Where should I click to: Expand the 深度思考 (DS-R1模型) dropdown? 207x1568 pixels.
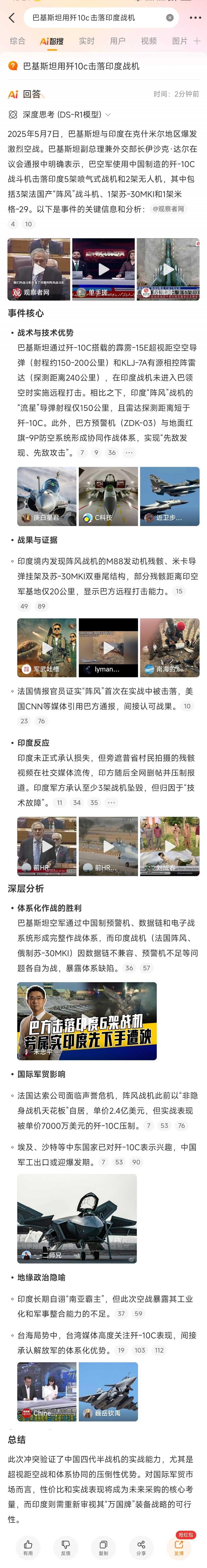pos(108,114)
